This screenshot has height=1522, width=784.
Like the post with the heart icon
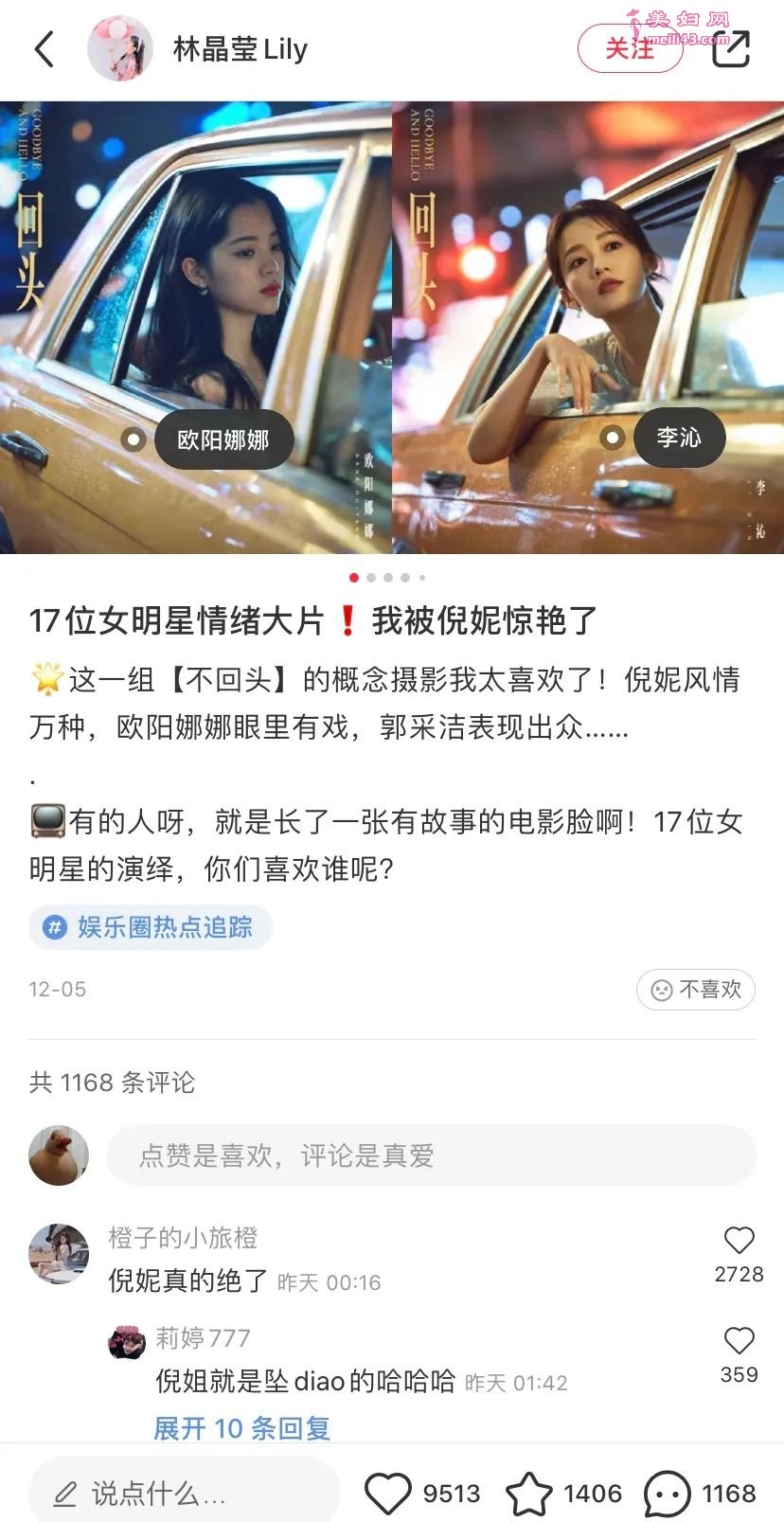pyautogui.click(x=388, y=1494)
